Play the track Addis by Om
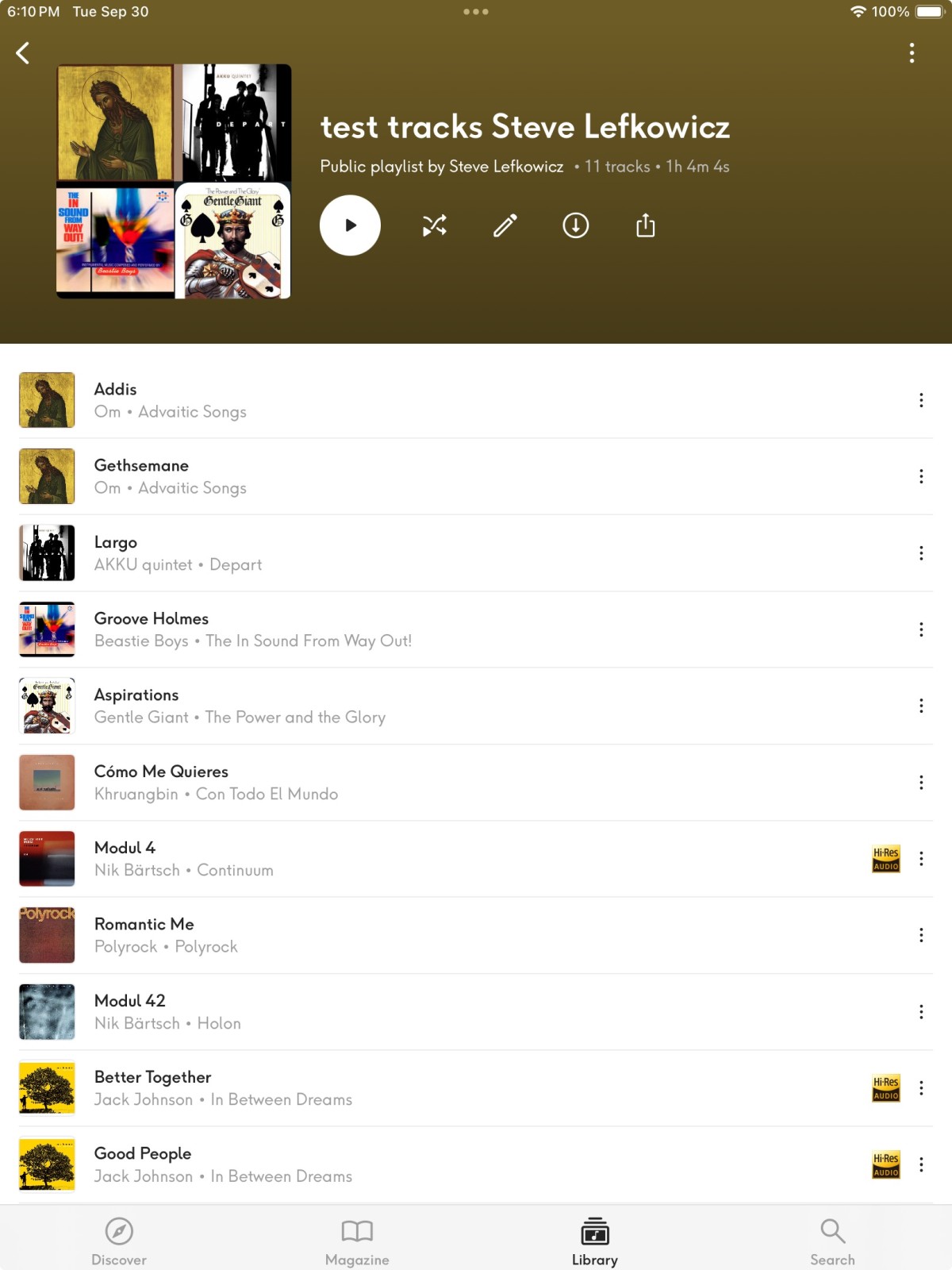This screenshot has width=952, height=1270. pos(115,390)
